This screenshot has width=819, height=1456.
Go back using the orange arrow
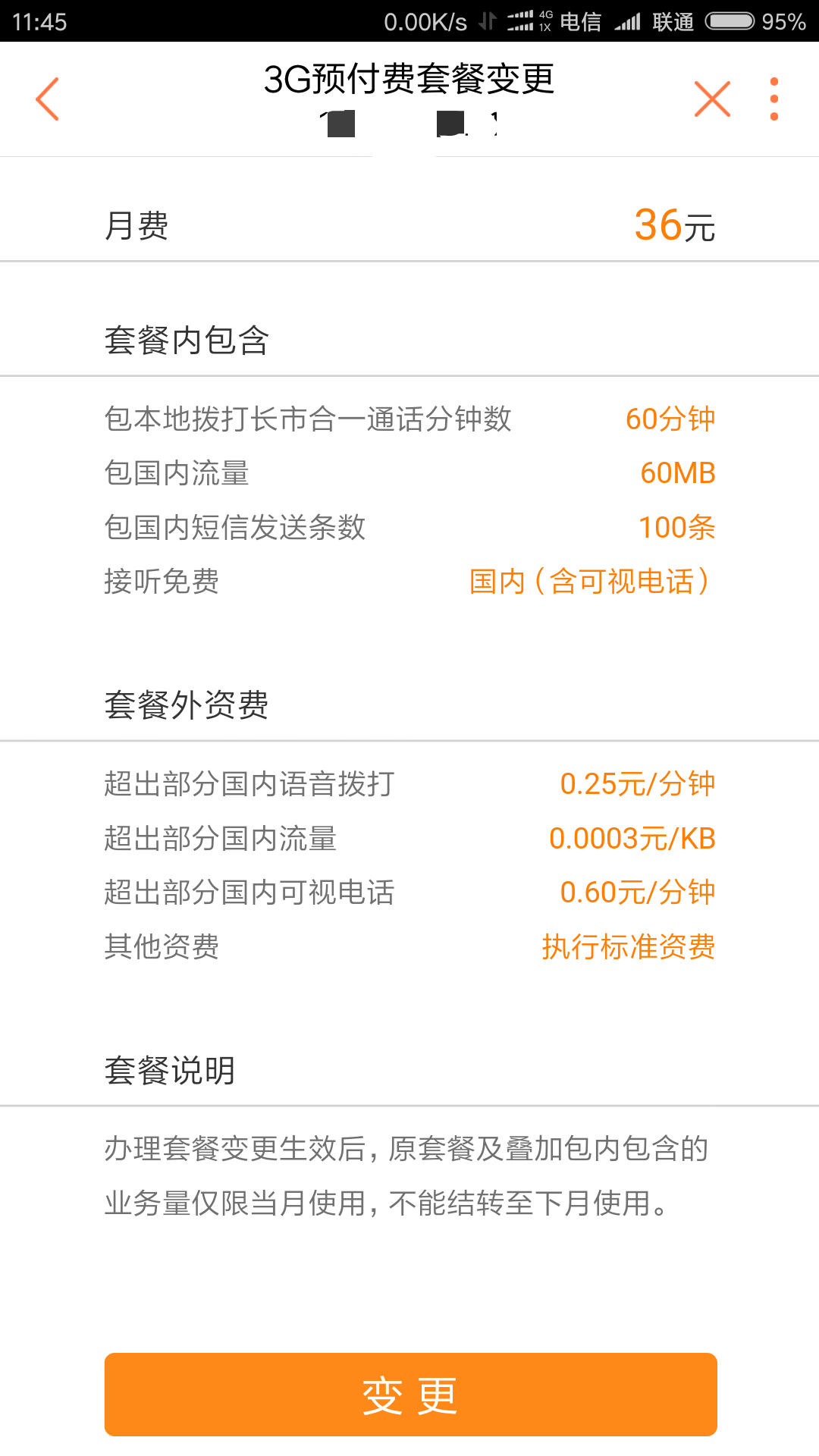coord(47,99)
